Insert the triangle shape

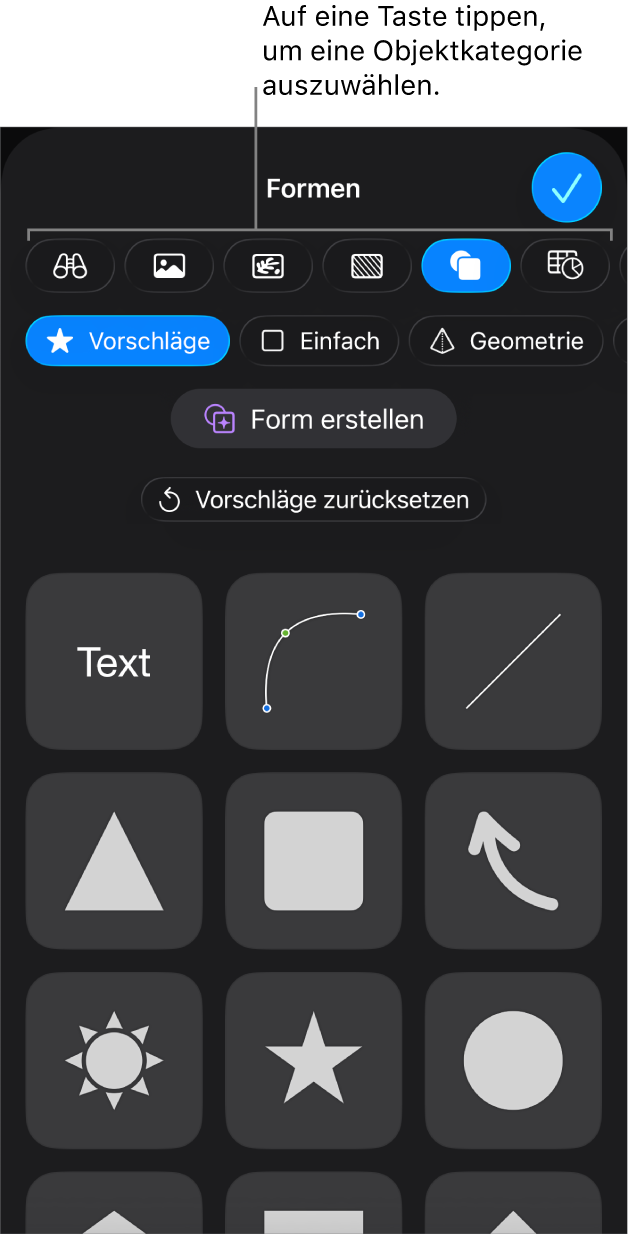pyautogui.click(x=114, y=861)
